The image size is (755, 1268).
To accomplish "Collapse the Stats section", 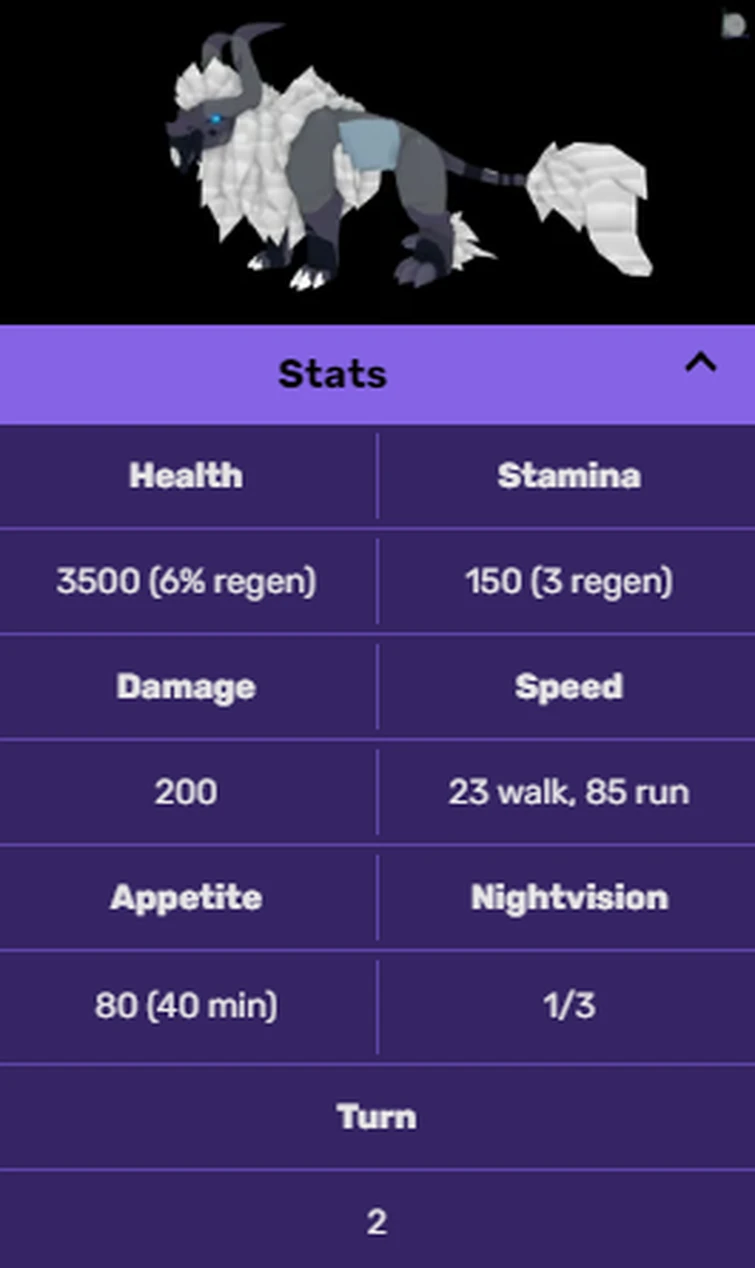I will tap(700, 363).
